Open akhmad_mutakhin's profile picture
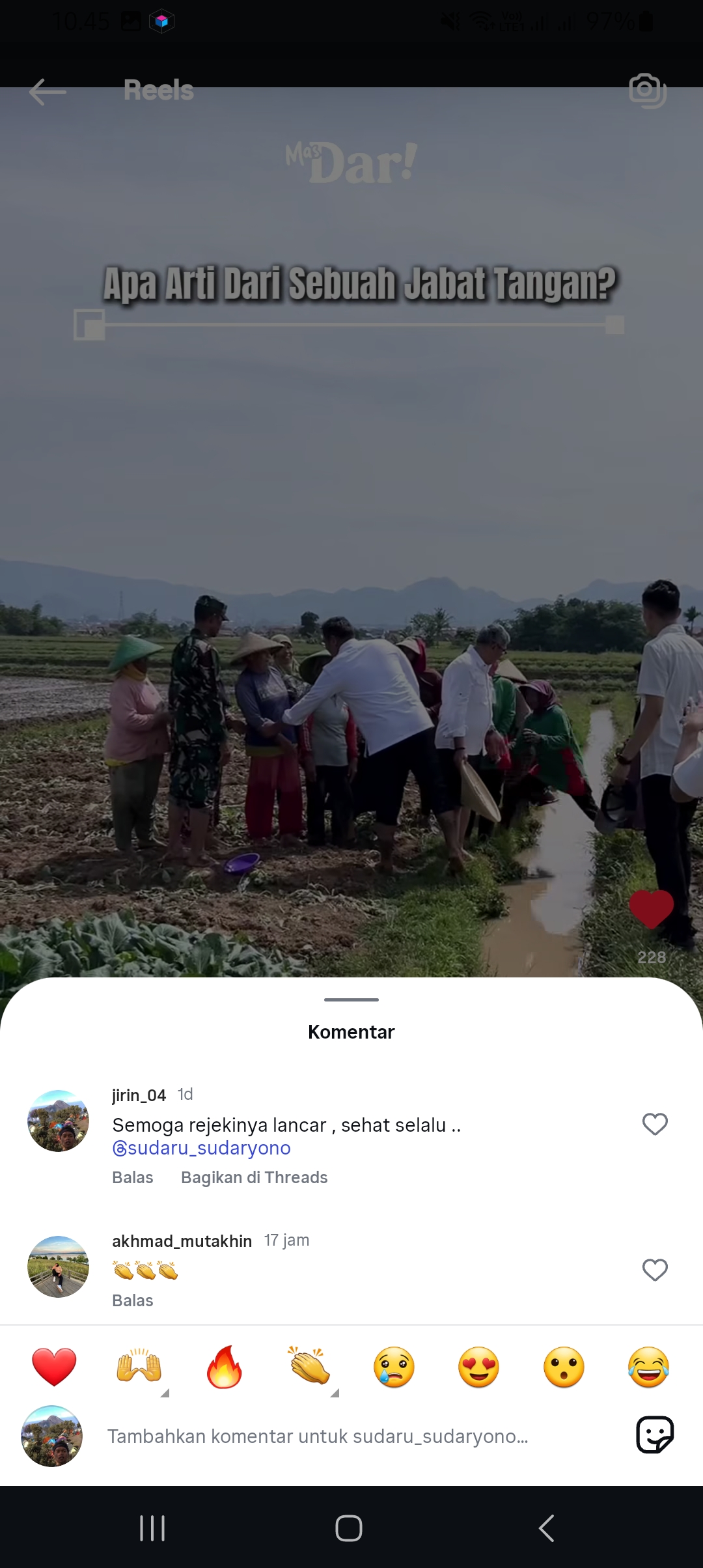This screenshot has width=703, height=1568. point(58,1267)
